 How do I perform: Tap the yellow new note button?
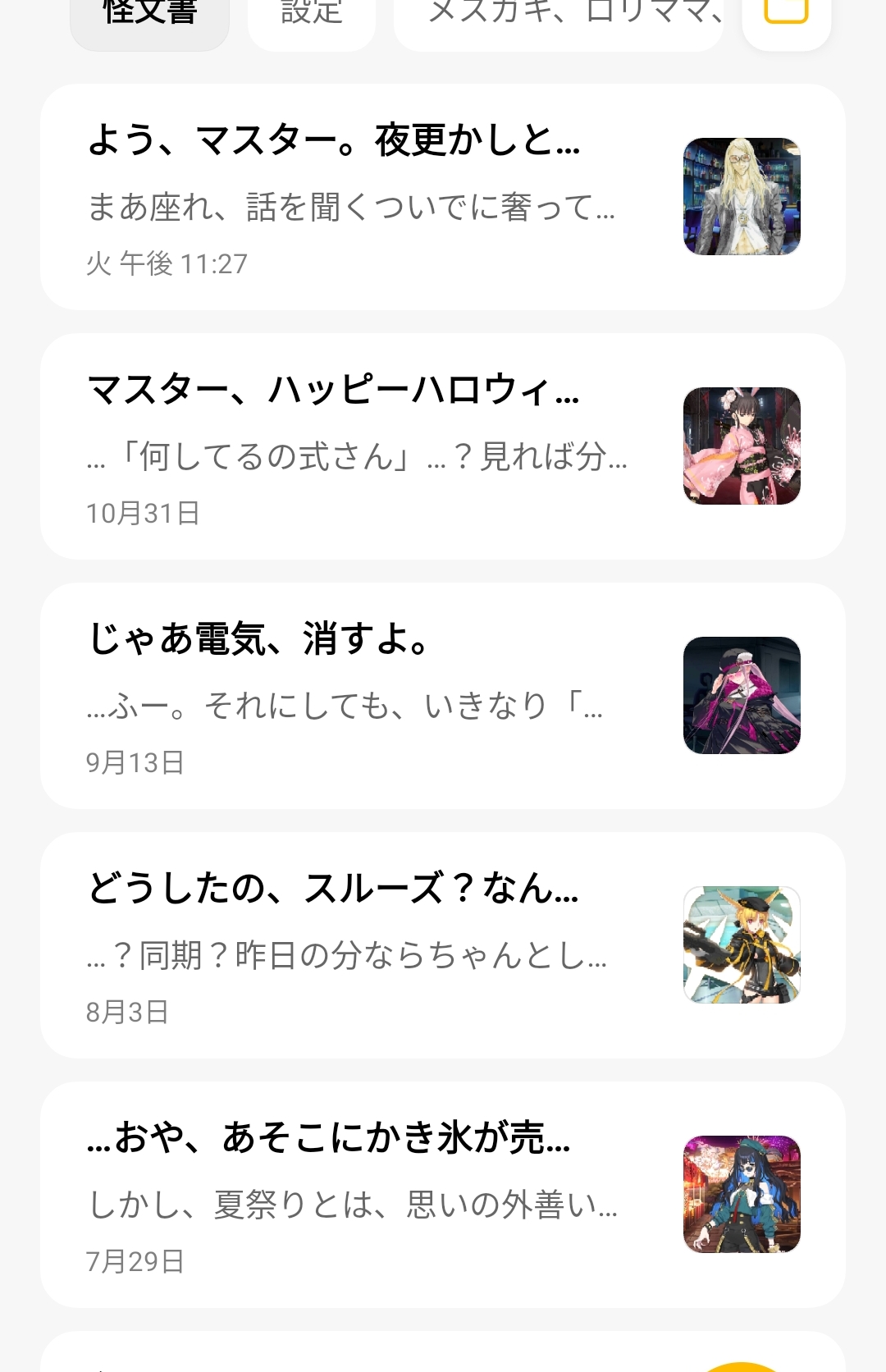coord(741,1365)
